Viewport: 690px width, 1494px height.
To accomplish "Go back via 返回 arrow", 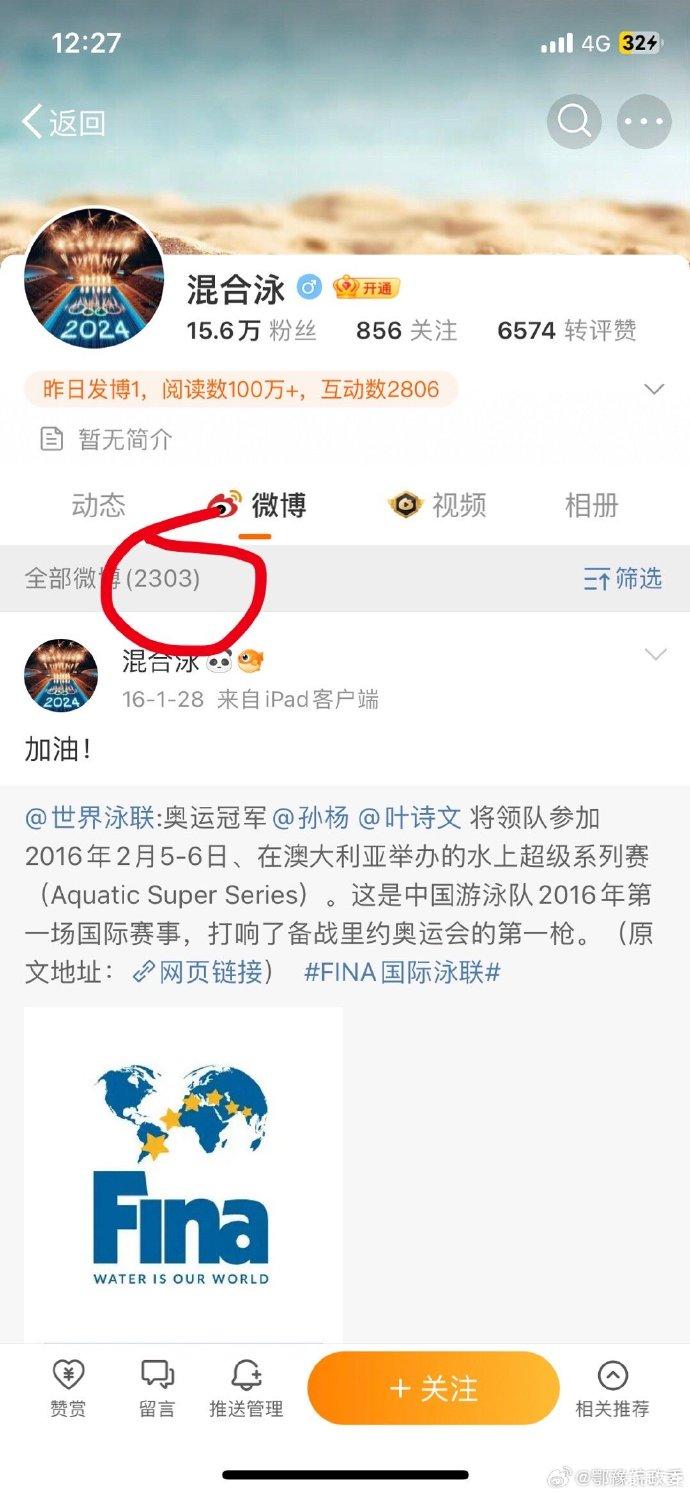I will point(62,122).
